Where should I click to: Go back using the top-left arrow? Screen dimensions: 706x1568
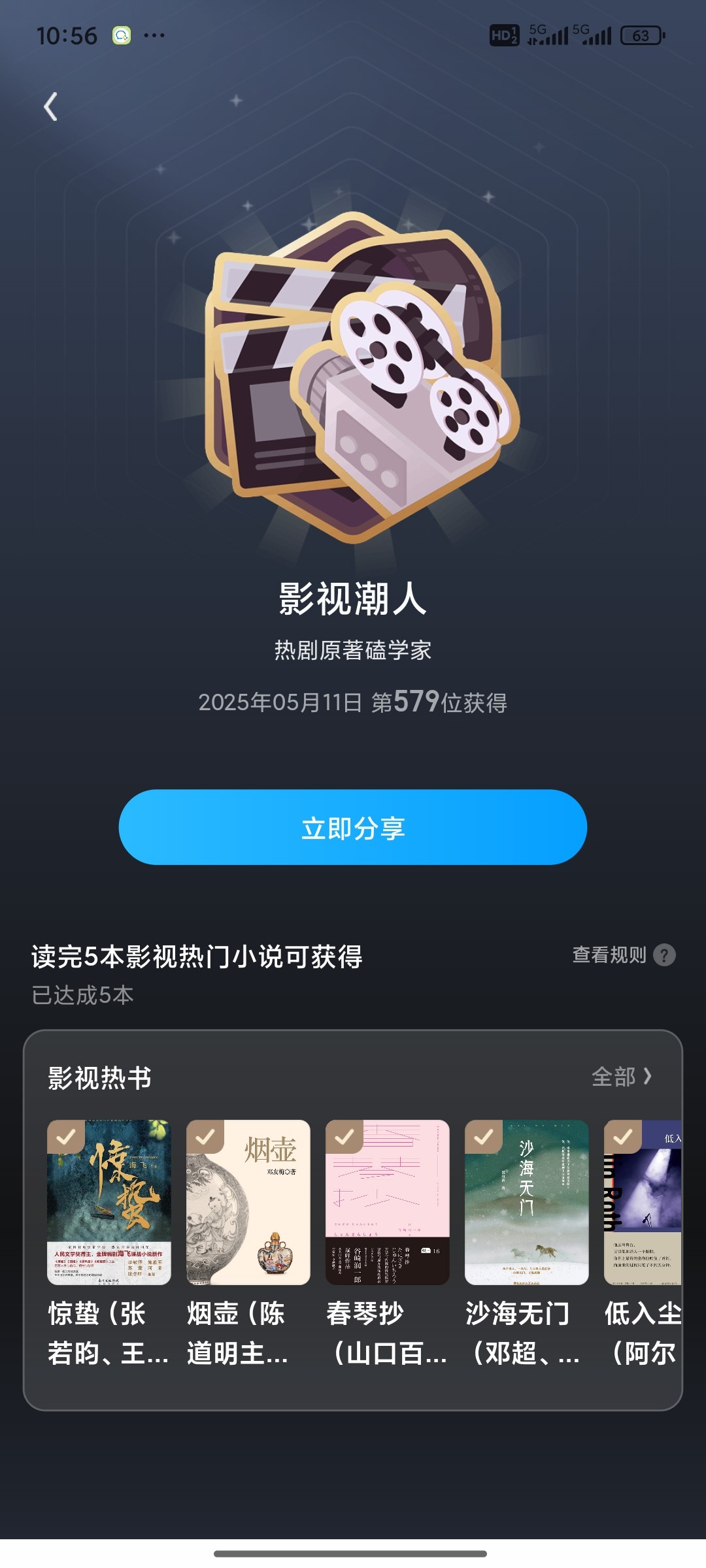(x=51, y=106)
